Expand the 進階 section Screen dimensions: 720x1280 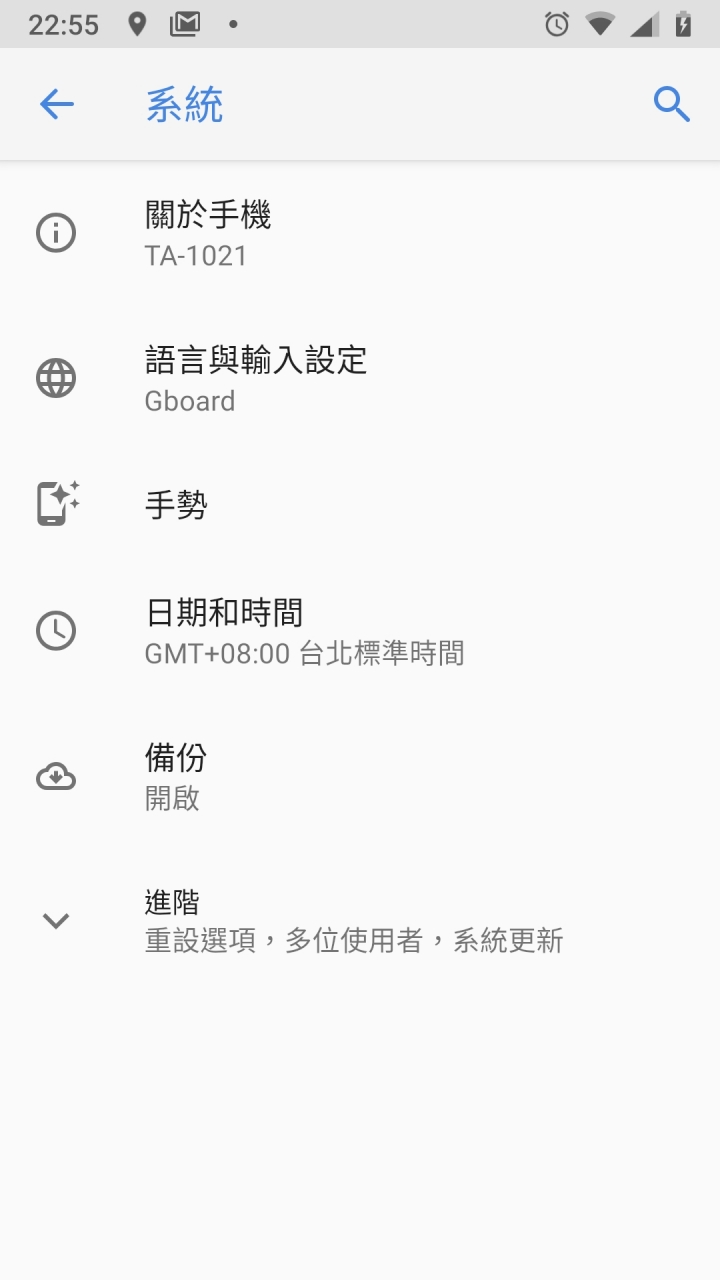(360, 920)
